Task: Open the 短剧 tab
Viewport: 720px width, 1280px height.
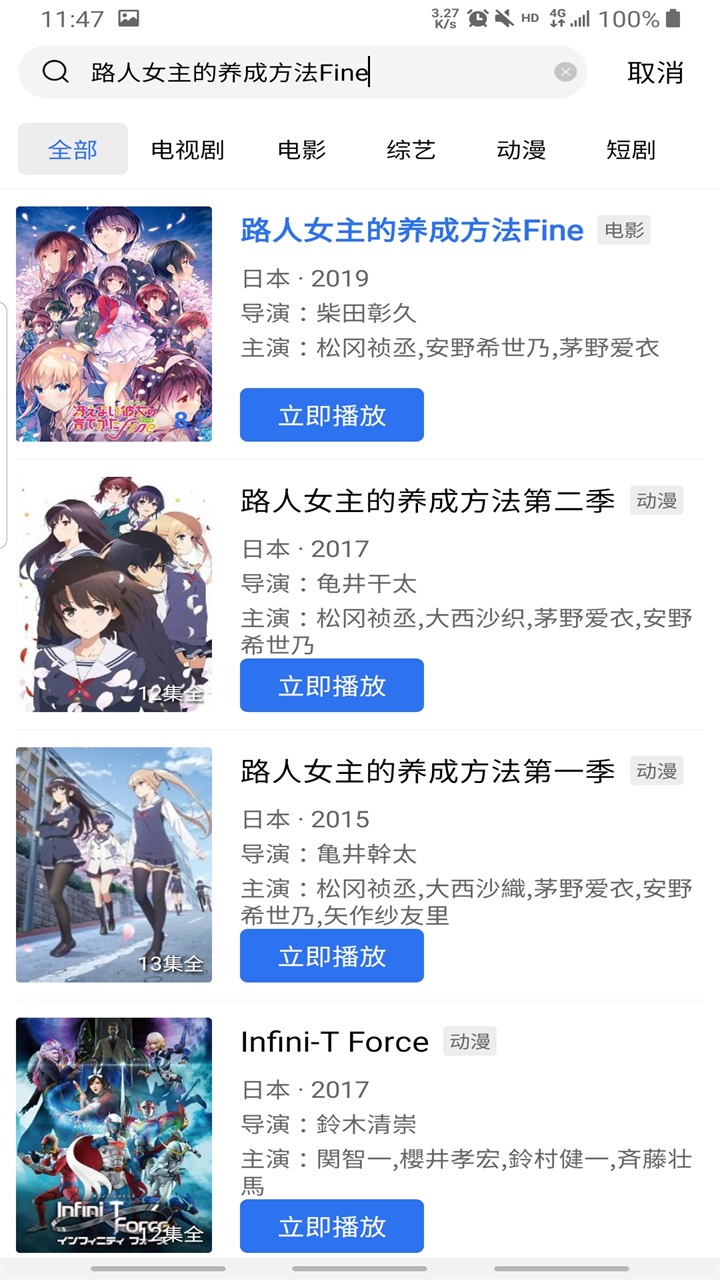Action: pos(630,150)
